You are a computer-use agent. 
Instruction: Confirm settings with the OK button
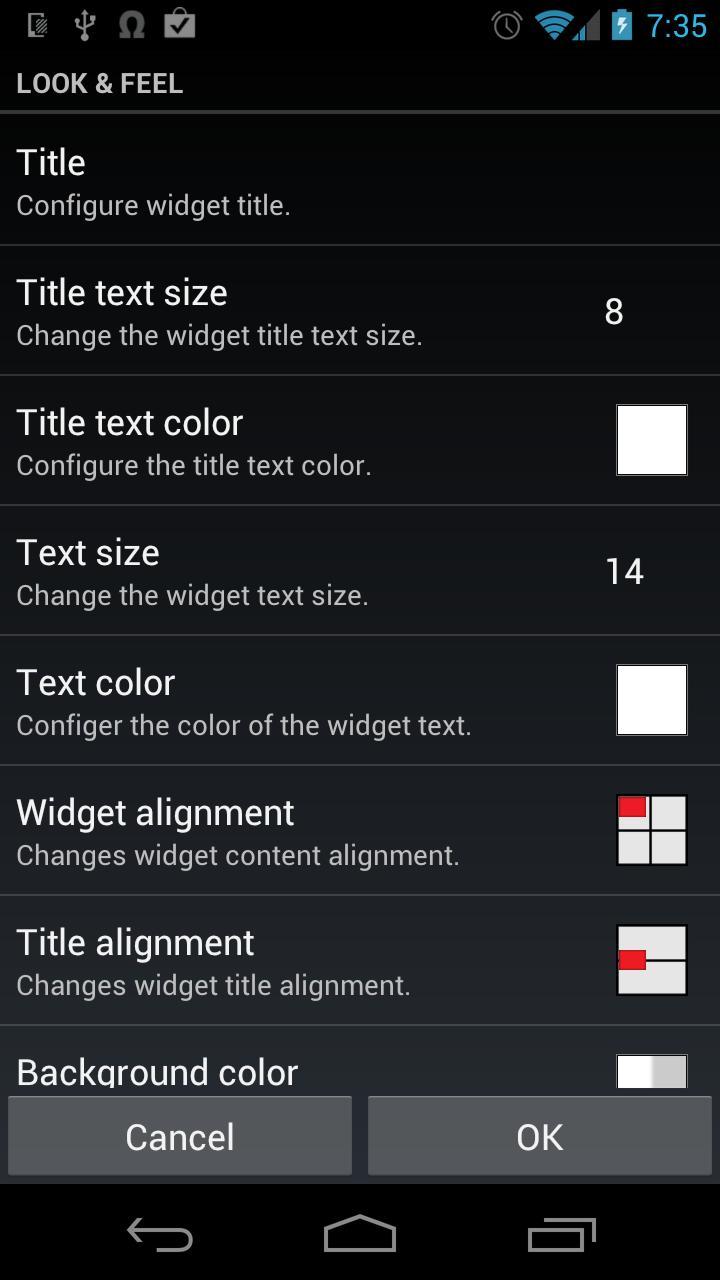pos(539,1136)
